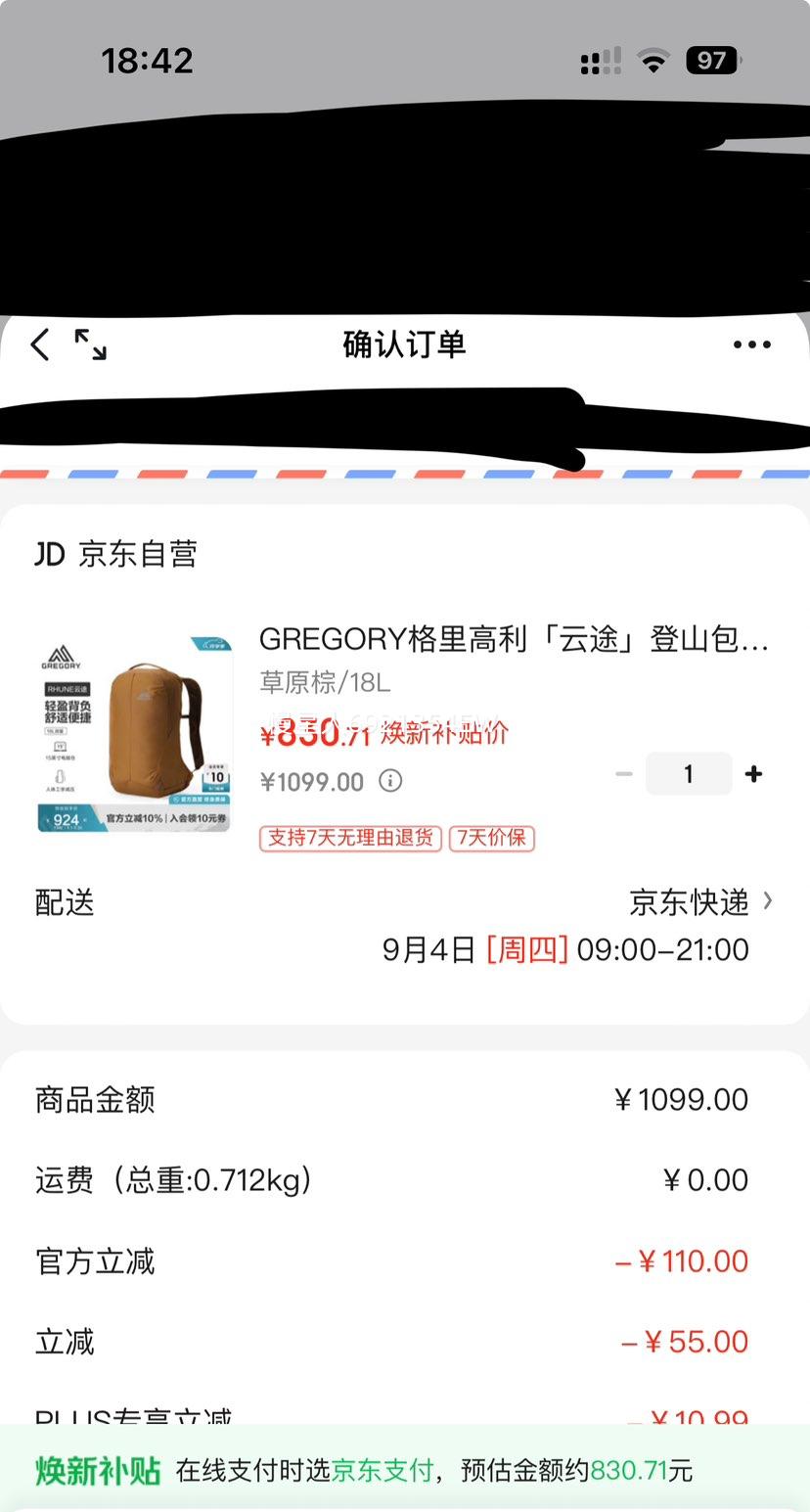Viewport: 810px width, 1512px height.
Task: Go back from the order confirmation page
Action: [x=39, y=344]
